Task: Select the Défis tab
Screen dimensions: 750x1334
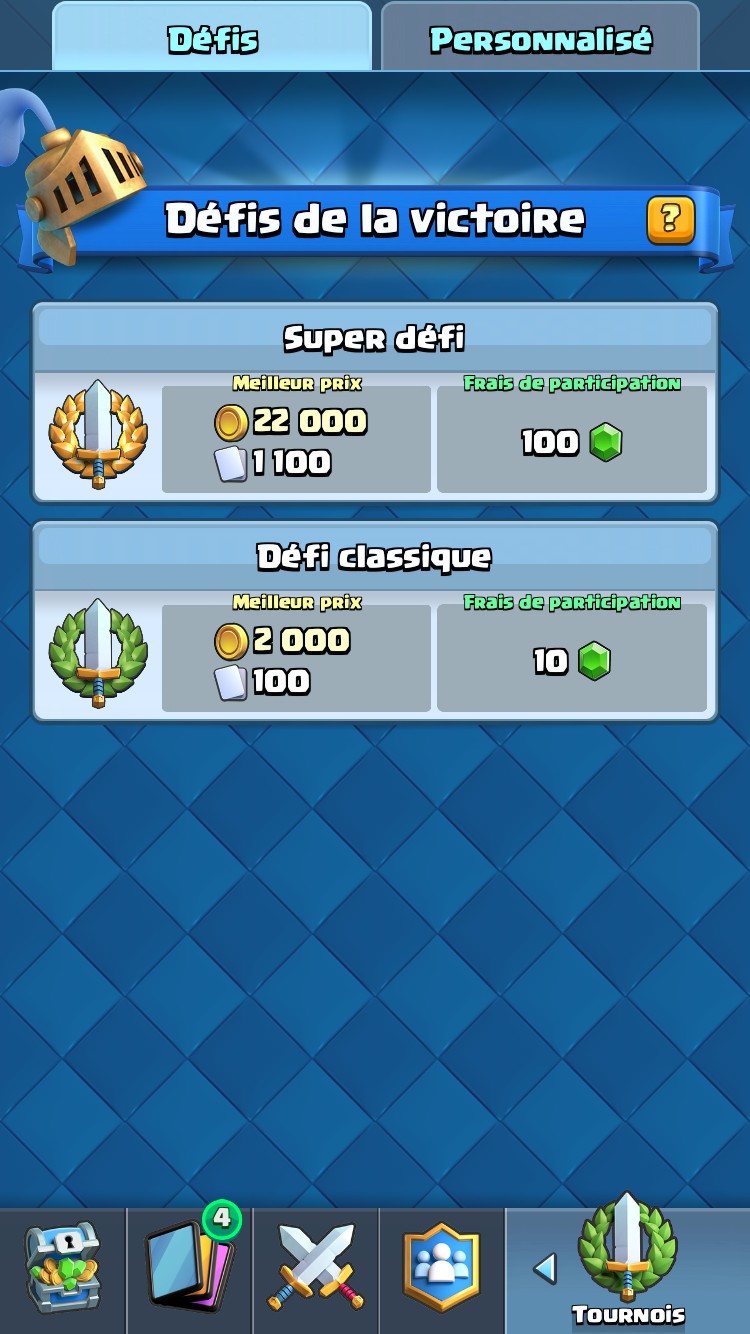Action: click(x=212, y=38)
